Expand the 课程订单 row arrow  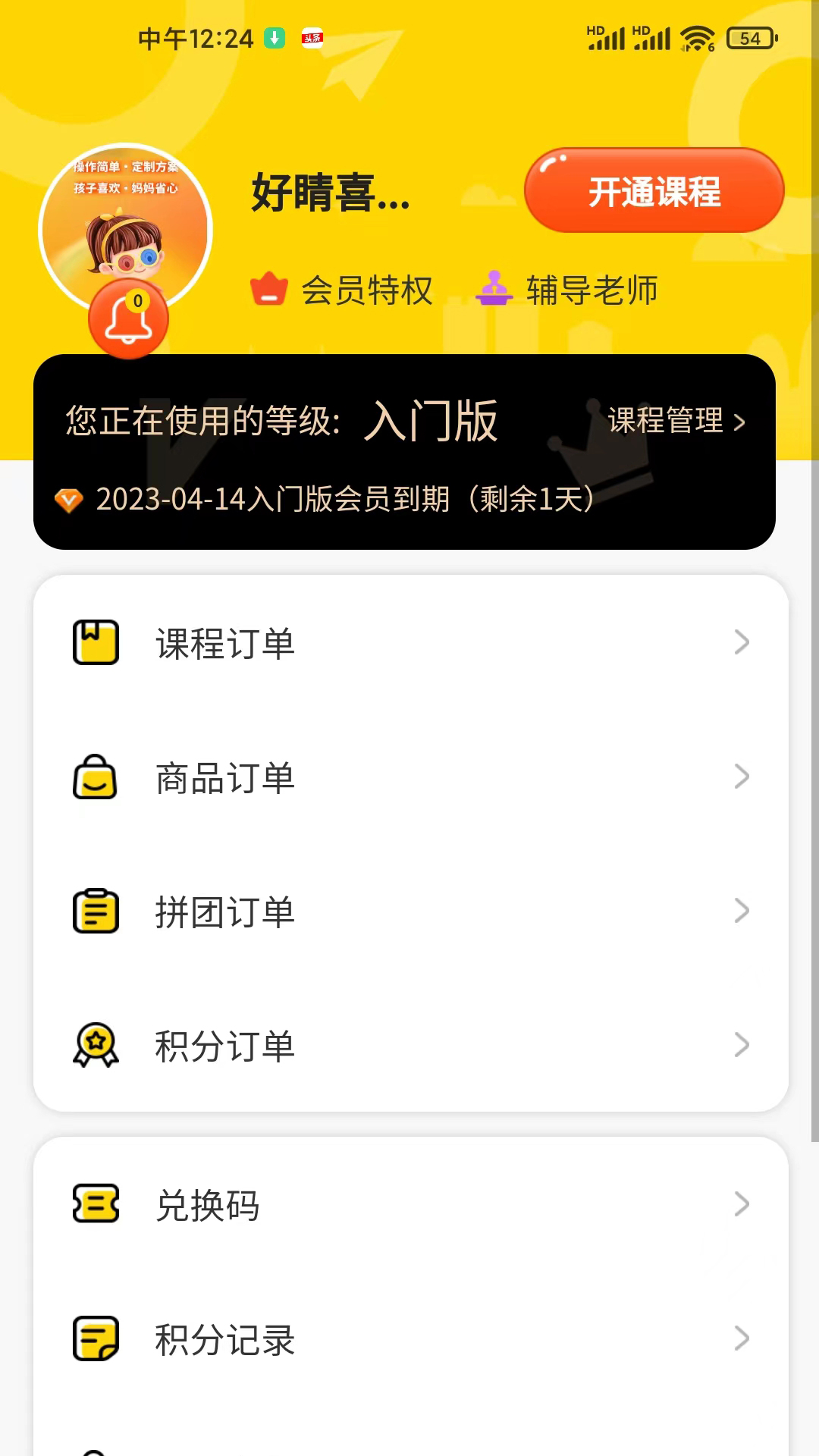(741, 642)
